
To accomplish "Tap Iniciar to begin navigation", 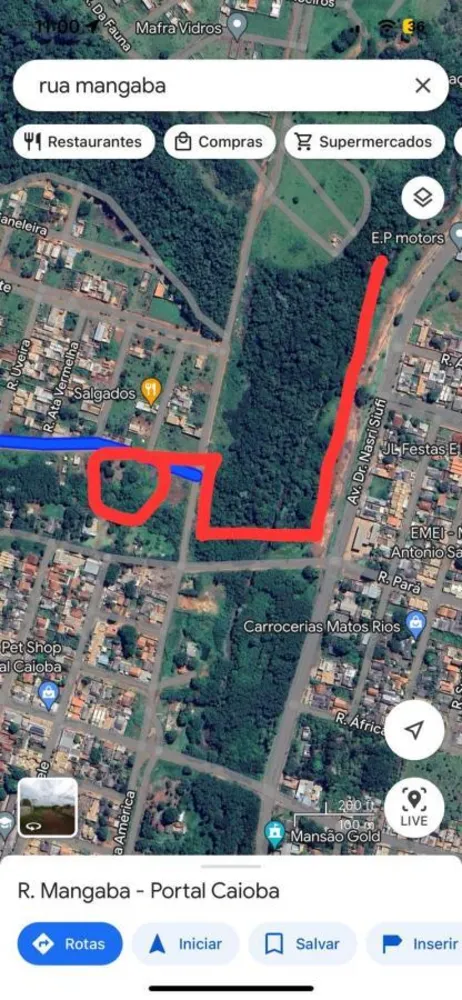I will point(185,944).
